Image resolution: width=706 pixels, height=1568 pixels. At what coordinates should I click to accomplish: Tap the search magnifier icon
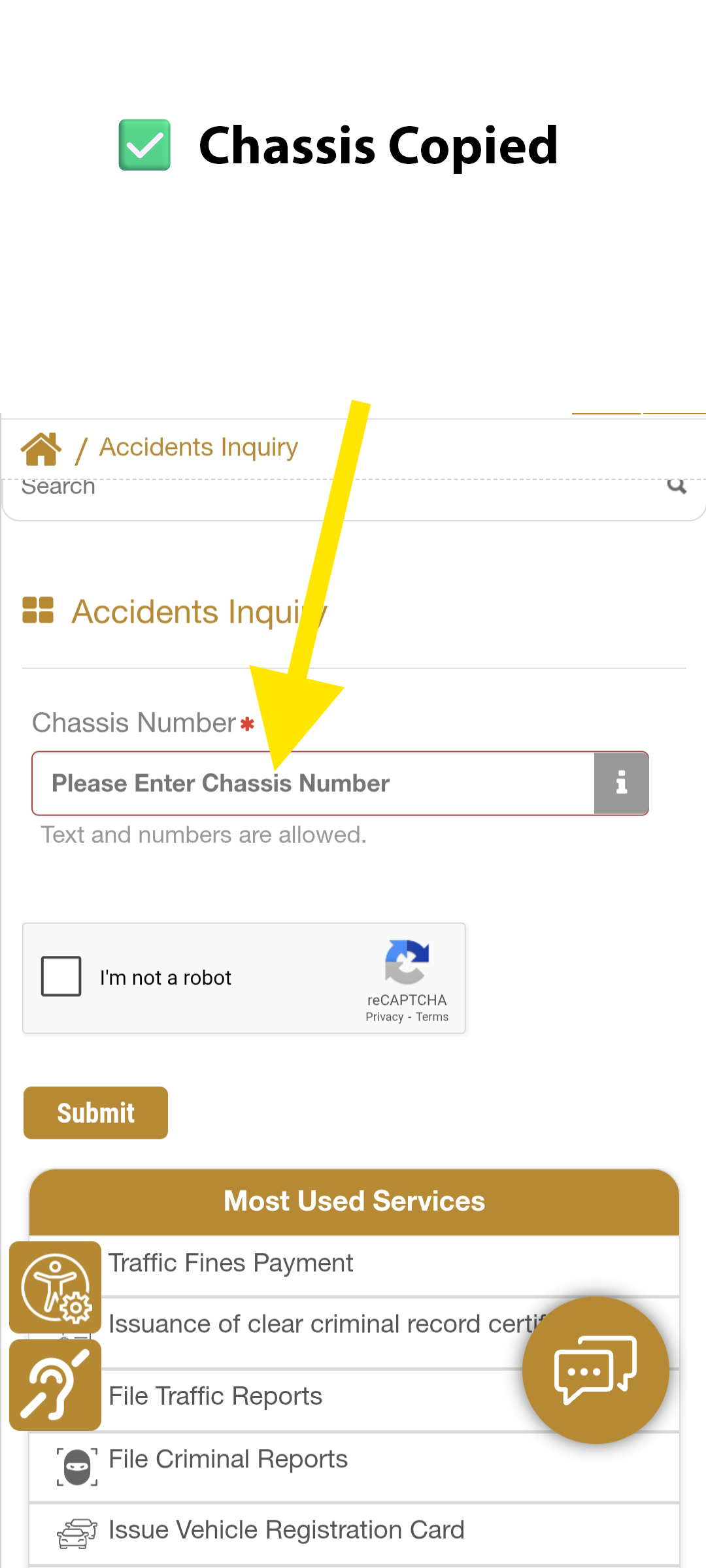(677, 485)
